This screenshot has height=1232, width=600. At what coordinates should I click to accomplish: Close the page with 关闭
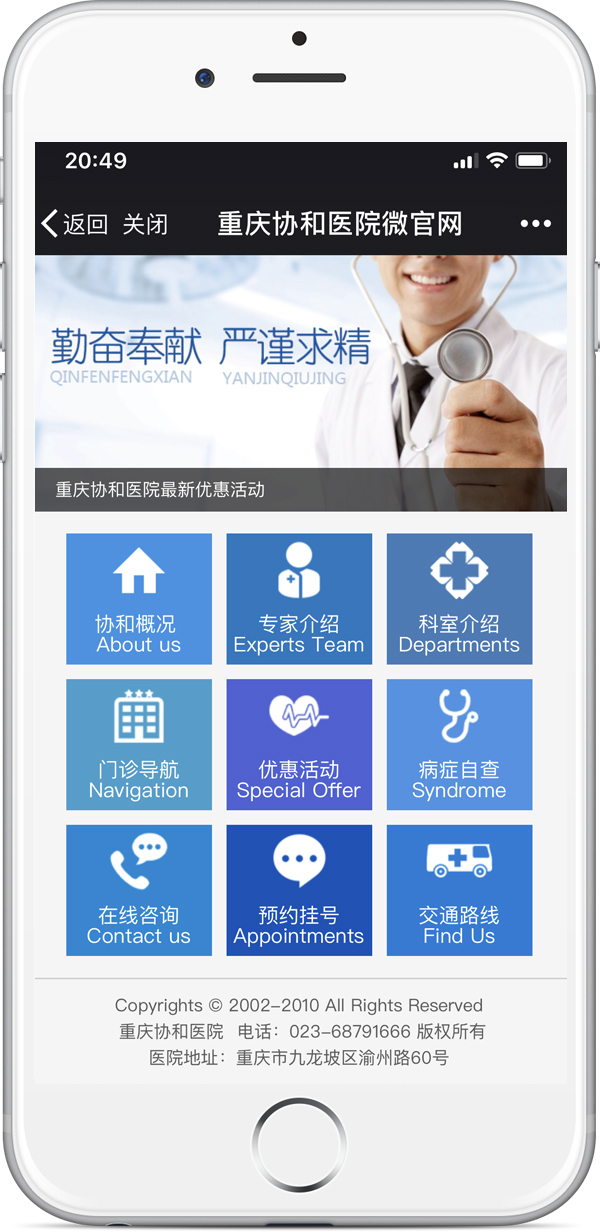145,224
